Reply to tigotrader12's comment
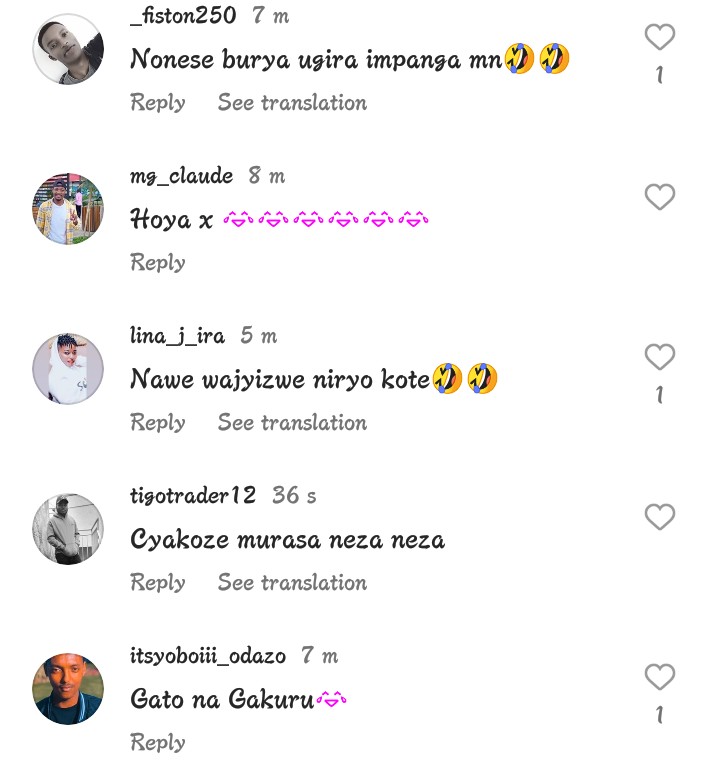This screenshot has width=720, height=761. pos(158,582)
